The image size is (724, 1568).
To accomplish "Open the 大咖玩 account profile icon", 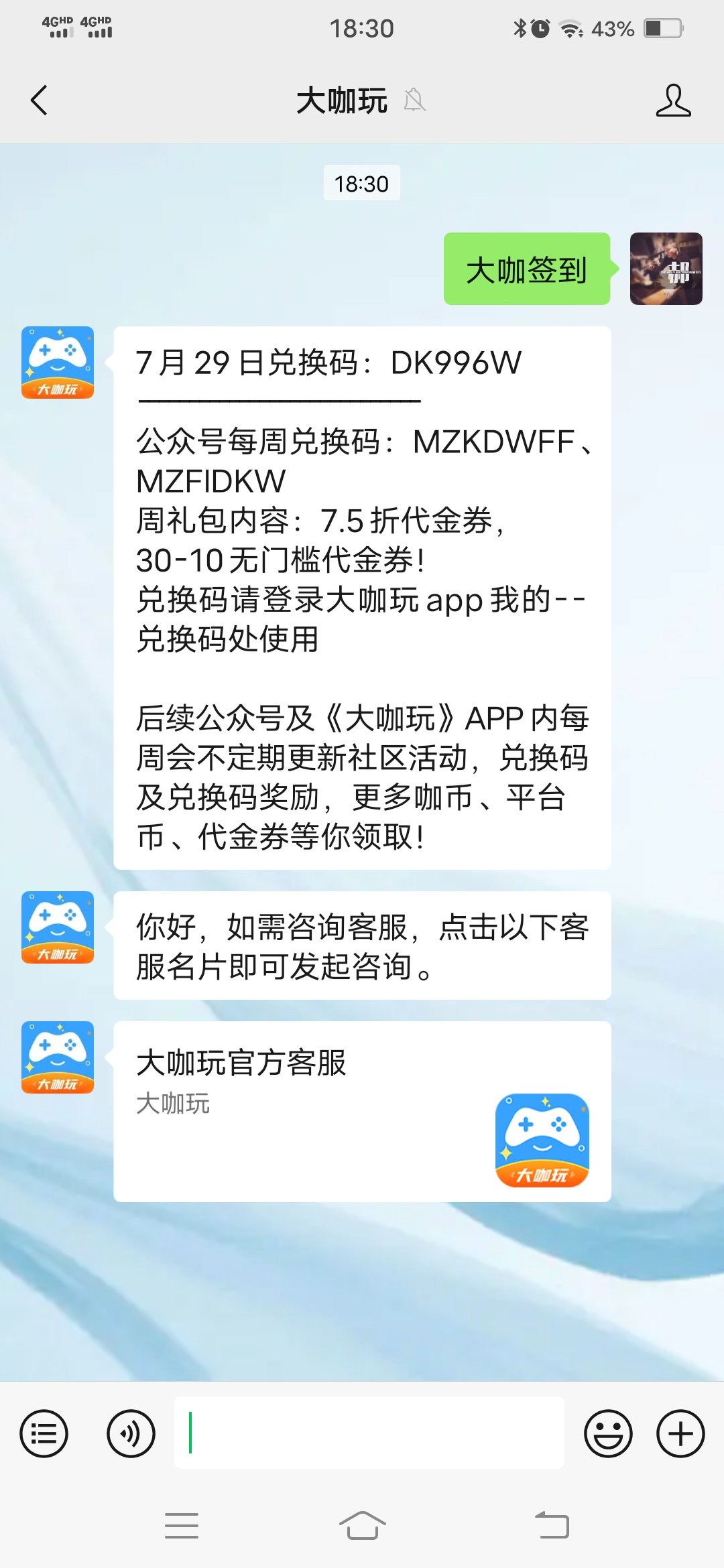I will click(673, 101).
